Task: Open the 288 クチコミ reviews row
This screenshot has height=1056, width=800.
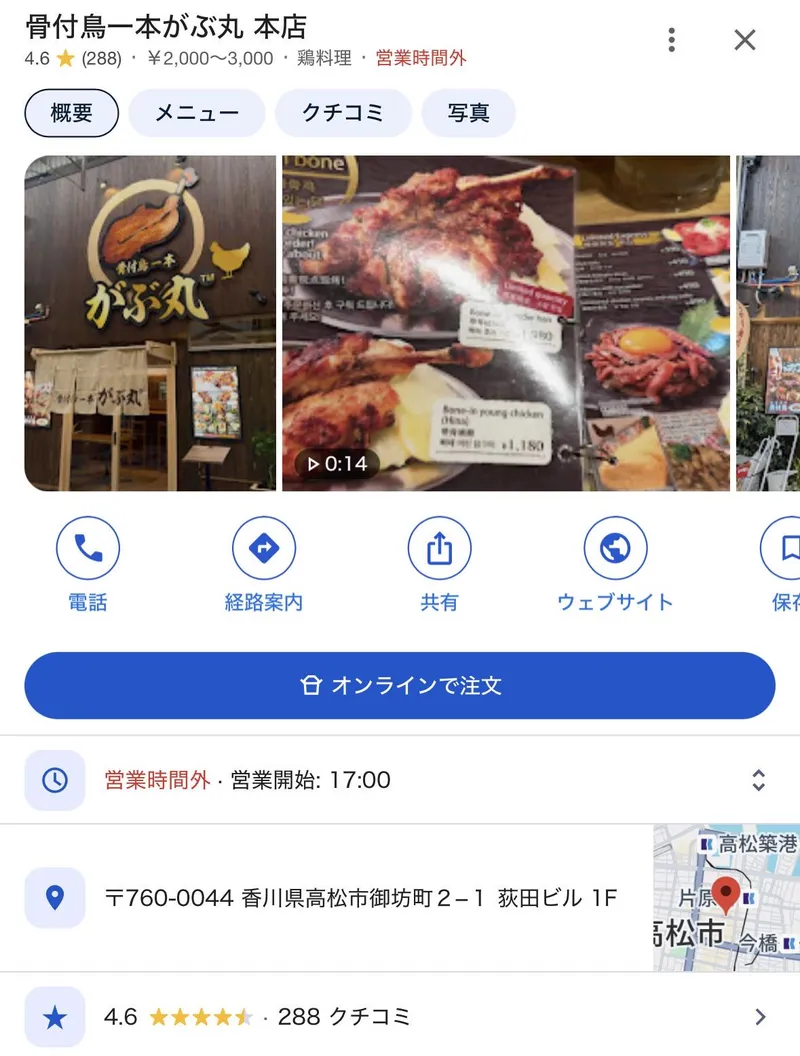Action: 400,1016
